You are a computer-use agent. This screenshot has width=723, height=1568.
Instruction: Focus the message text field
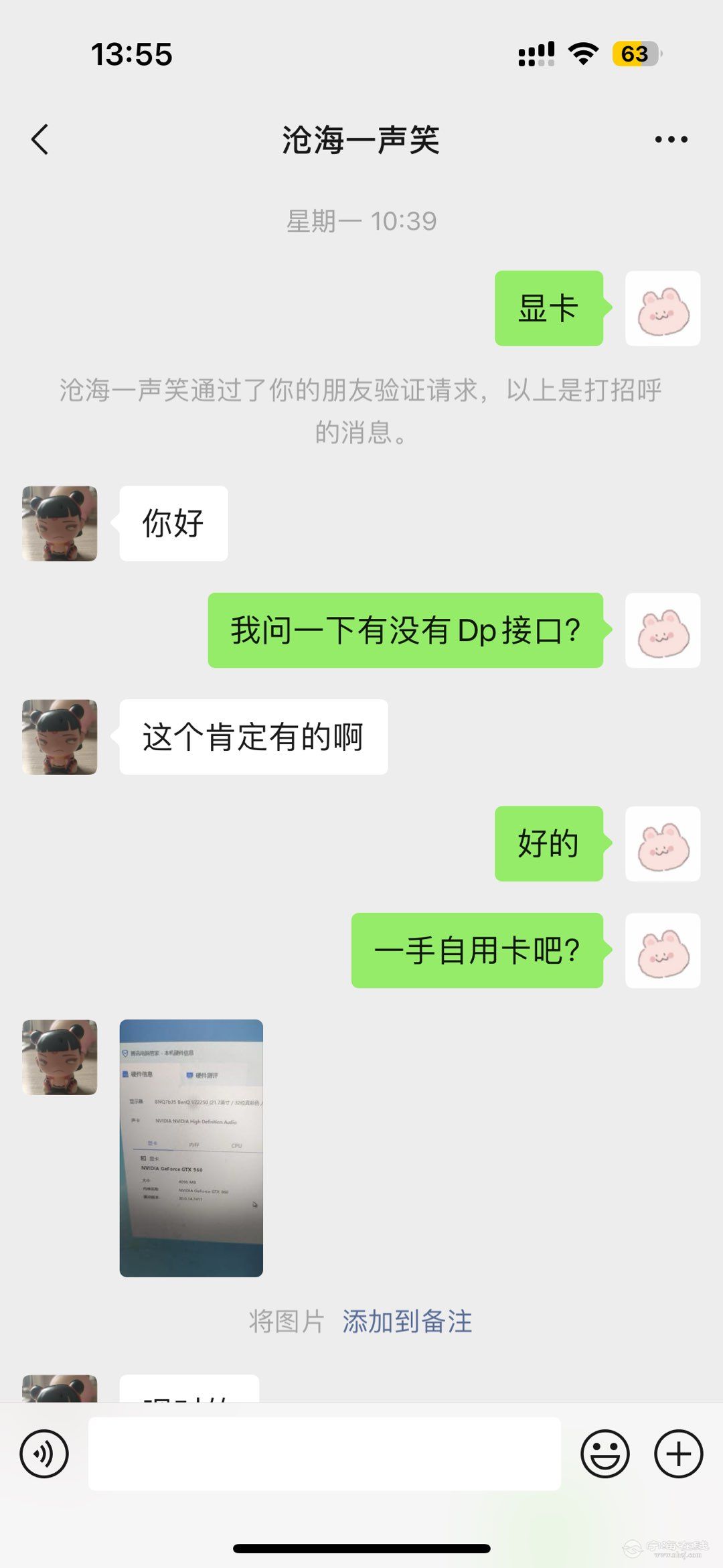coord(324,1454)
